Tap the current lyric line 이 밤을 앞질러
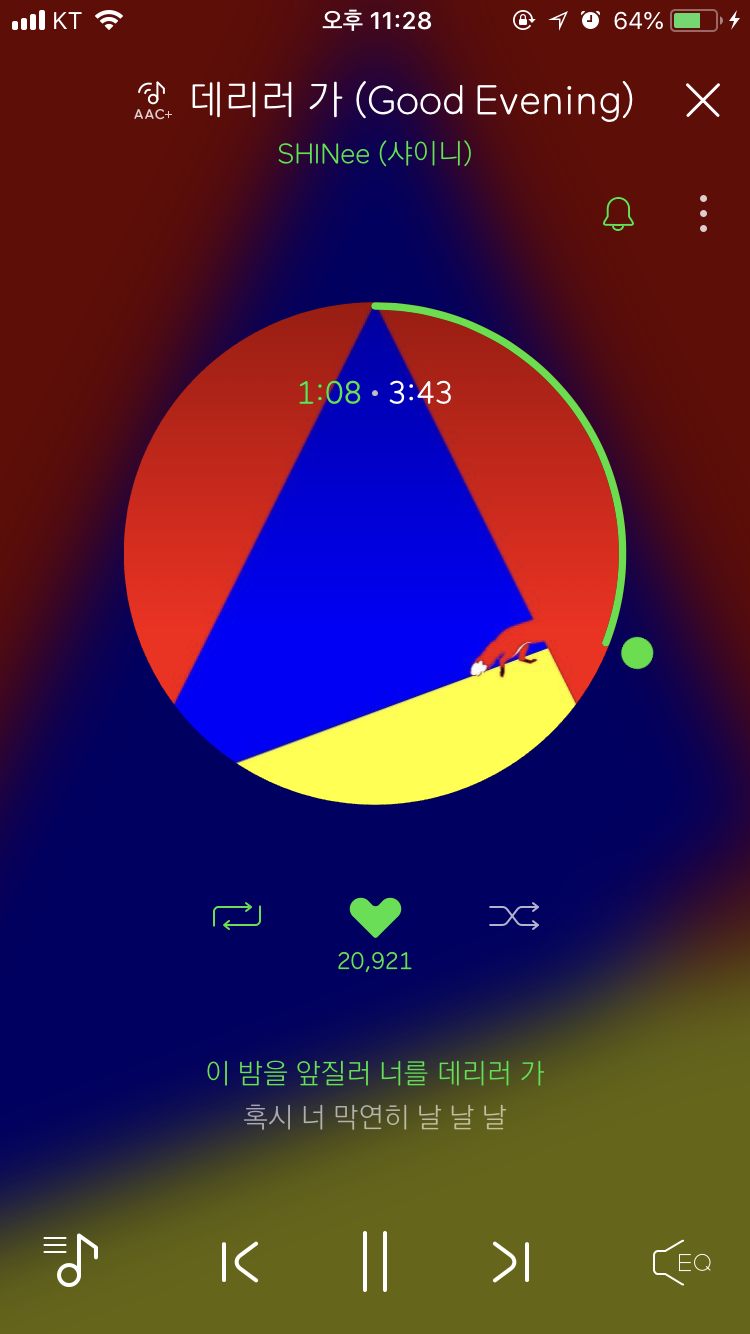The width and height of the screenshot is (750, 1334). [x=375, y=1073]
